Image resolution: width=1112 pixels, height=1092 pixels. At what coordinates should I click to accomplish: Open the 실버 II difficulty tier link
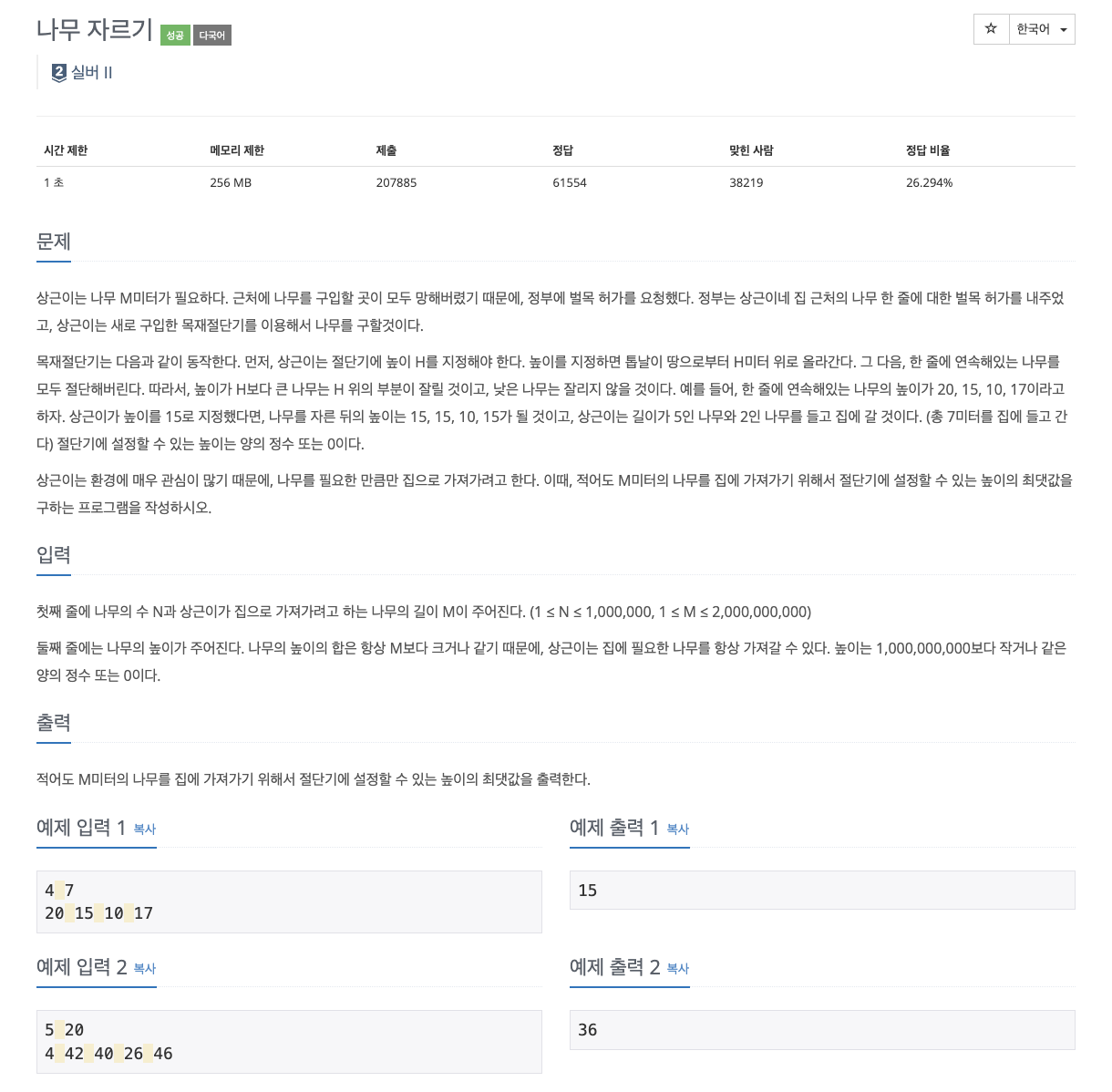pos(82,73)
